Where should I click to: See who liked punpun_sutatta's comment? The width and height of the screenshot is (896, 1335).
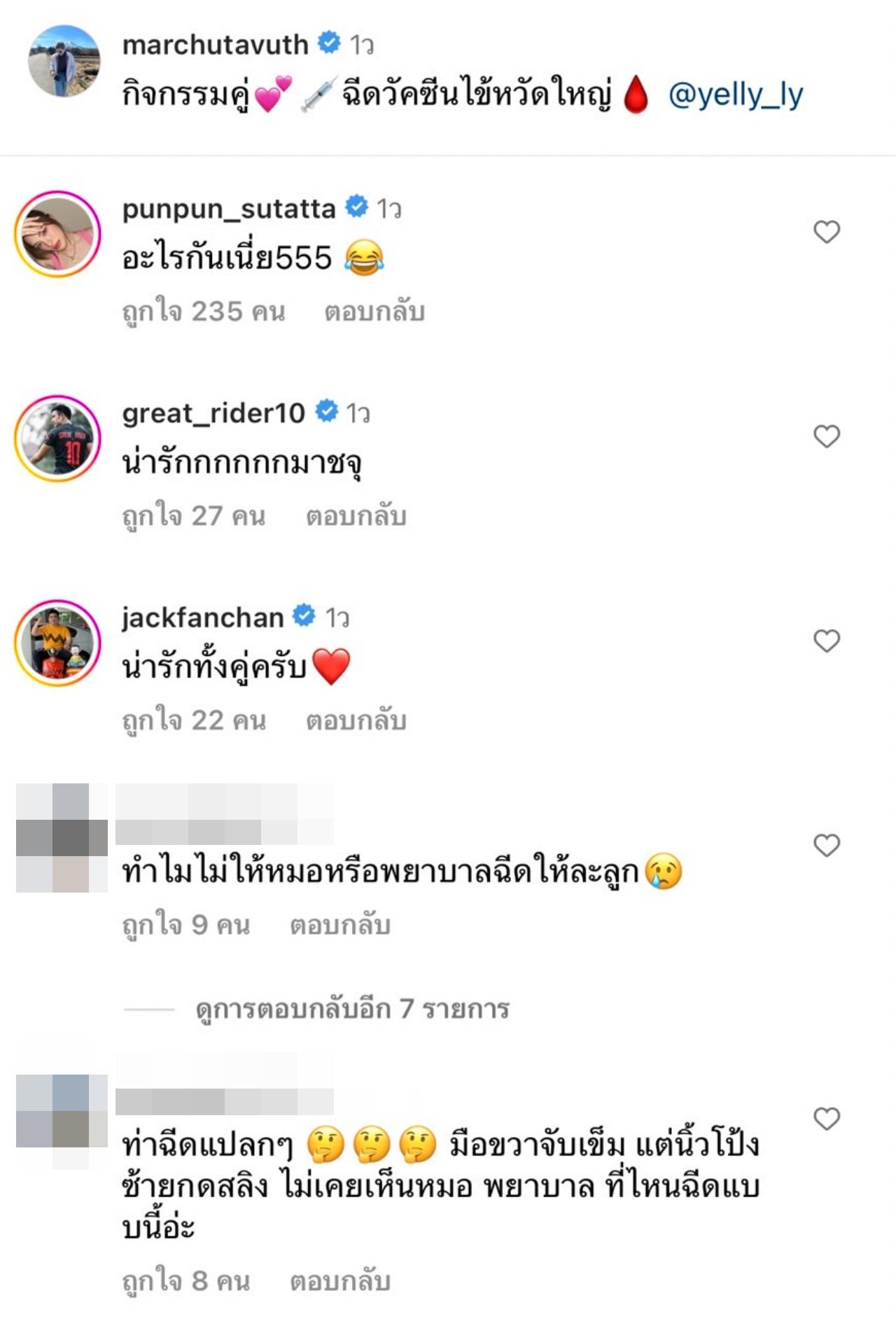point(203,312)
